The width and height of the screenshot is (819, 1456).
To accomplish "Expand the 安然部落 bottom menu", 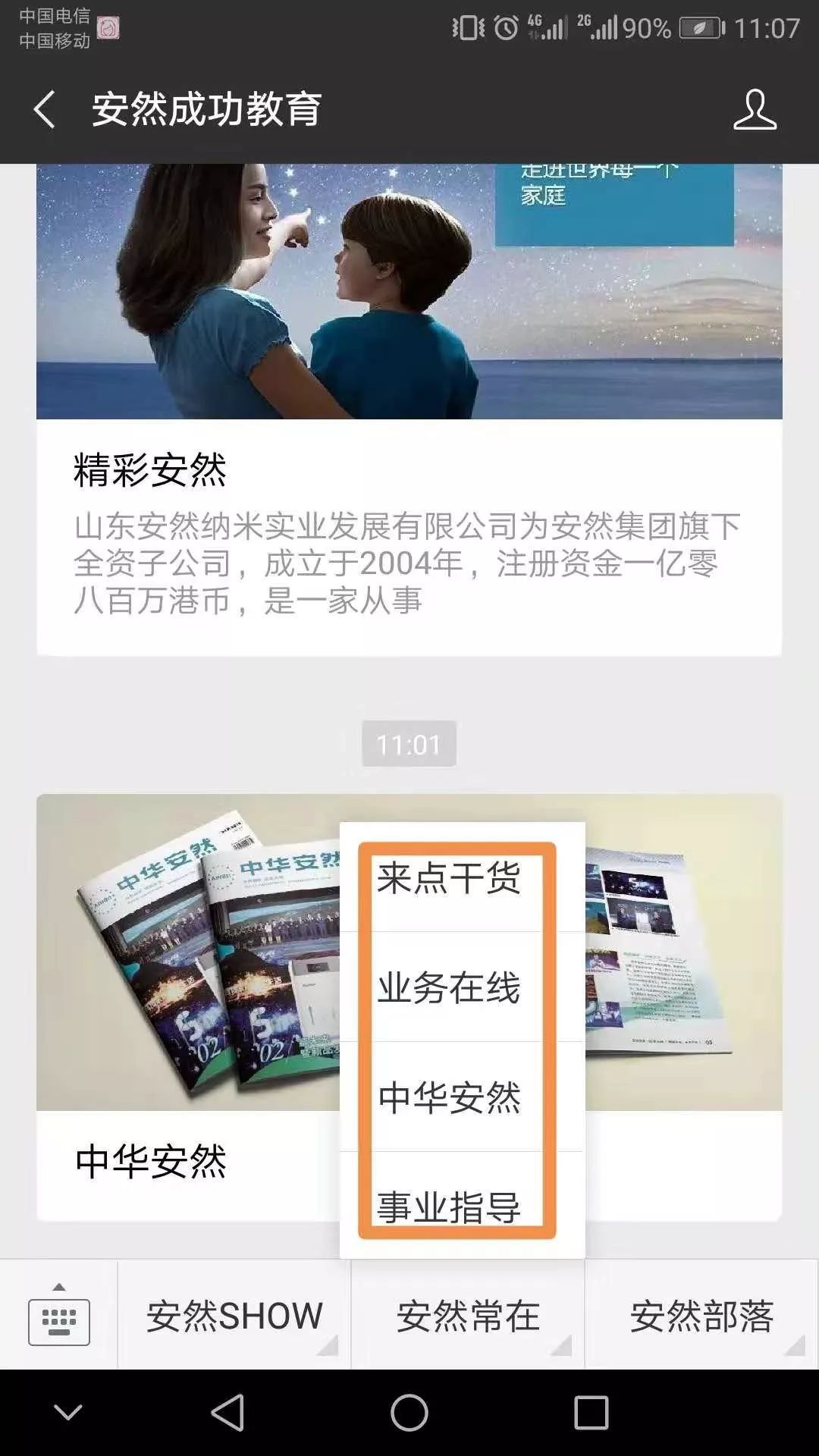I will 701,1316.
